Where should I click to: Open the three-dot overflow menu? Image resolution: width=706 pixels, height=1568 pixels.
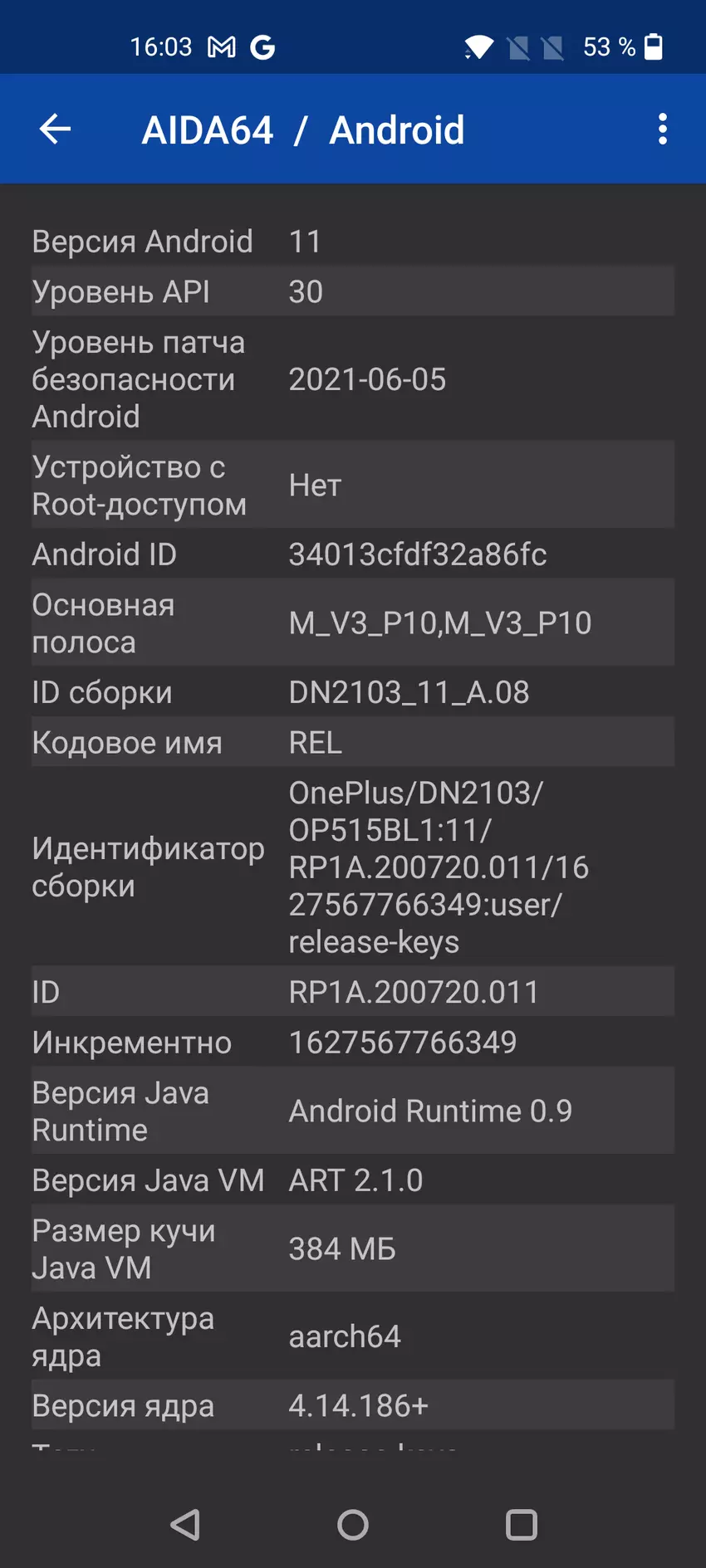point(662,129)
